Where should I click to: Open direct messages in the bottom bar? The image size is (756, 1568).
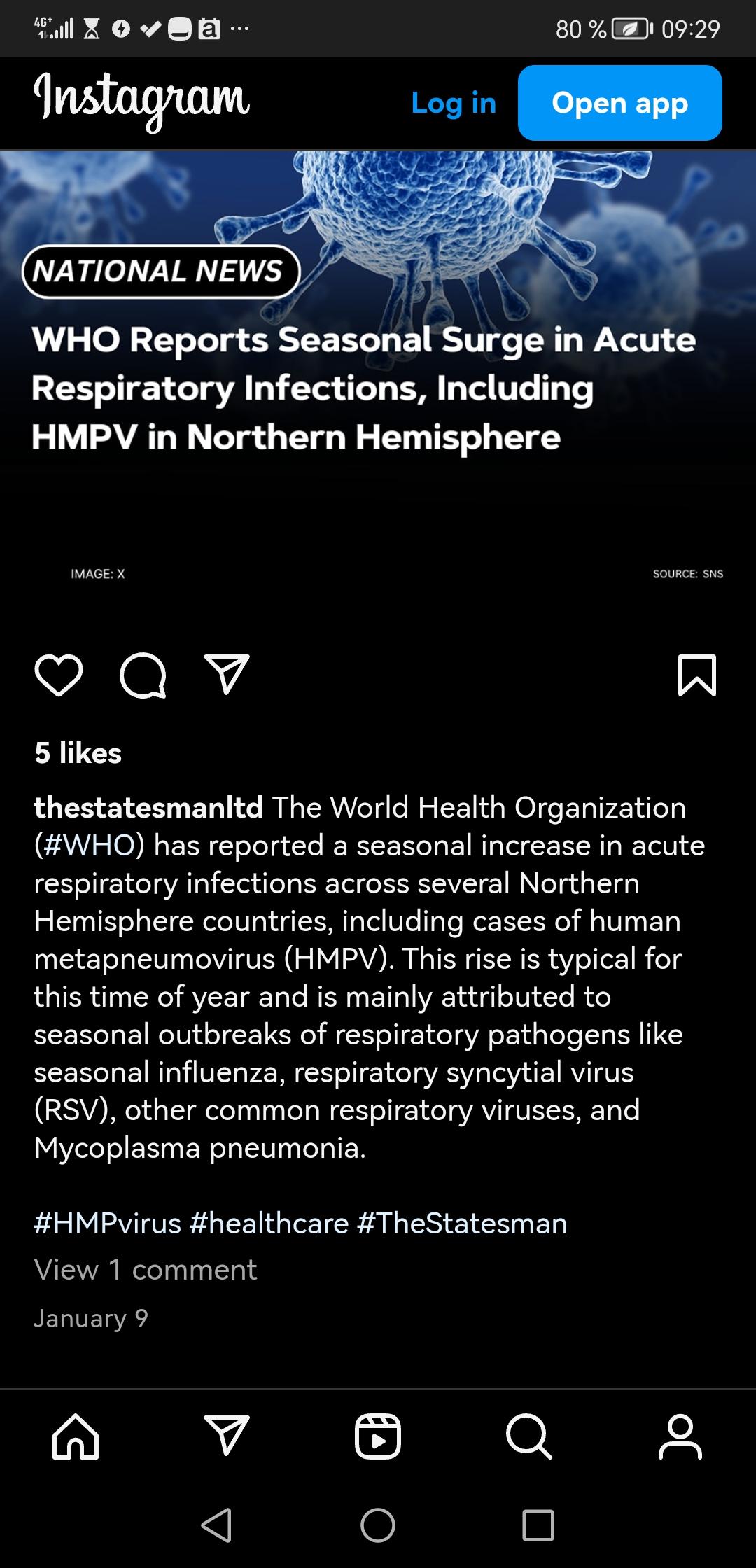(x=226, y=1436)
